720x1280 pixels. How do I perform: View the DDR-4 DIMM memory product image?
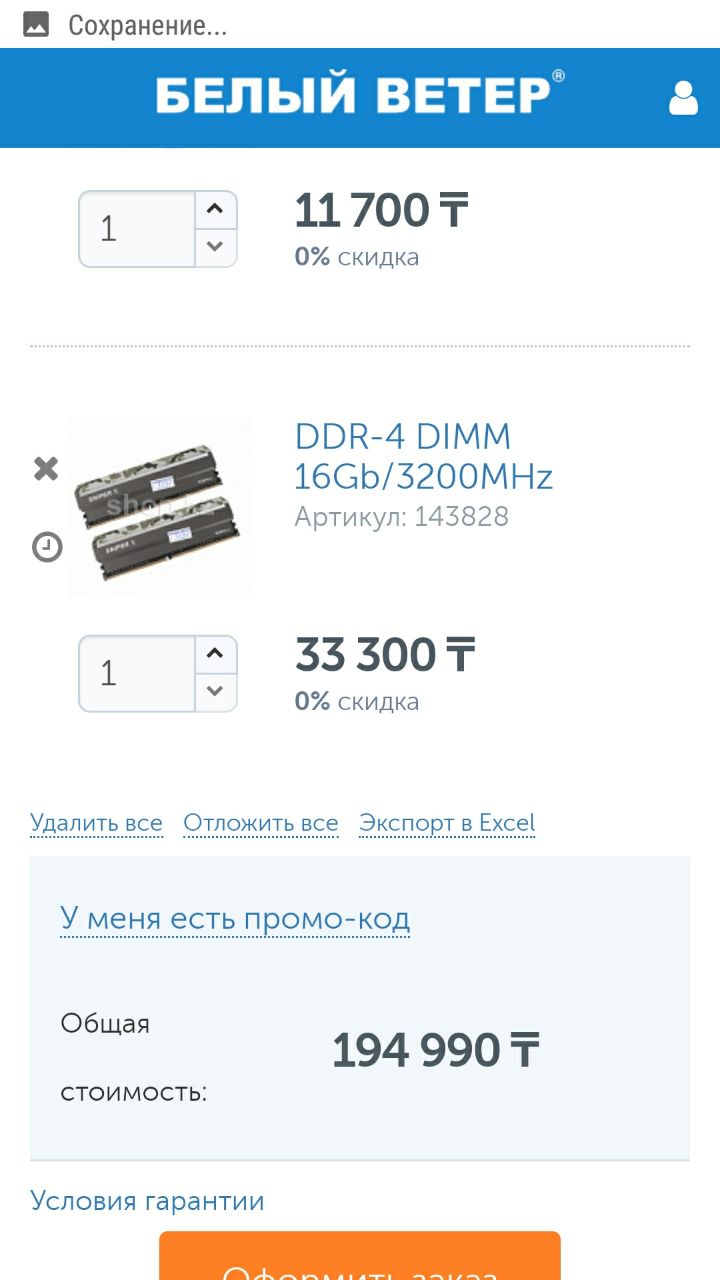click(160, 507)
